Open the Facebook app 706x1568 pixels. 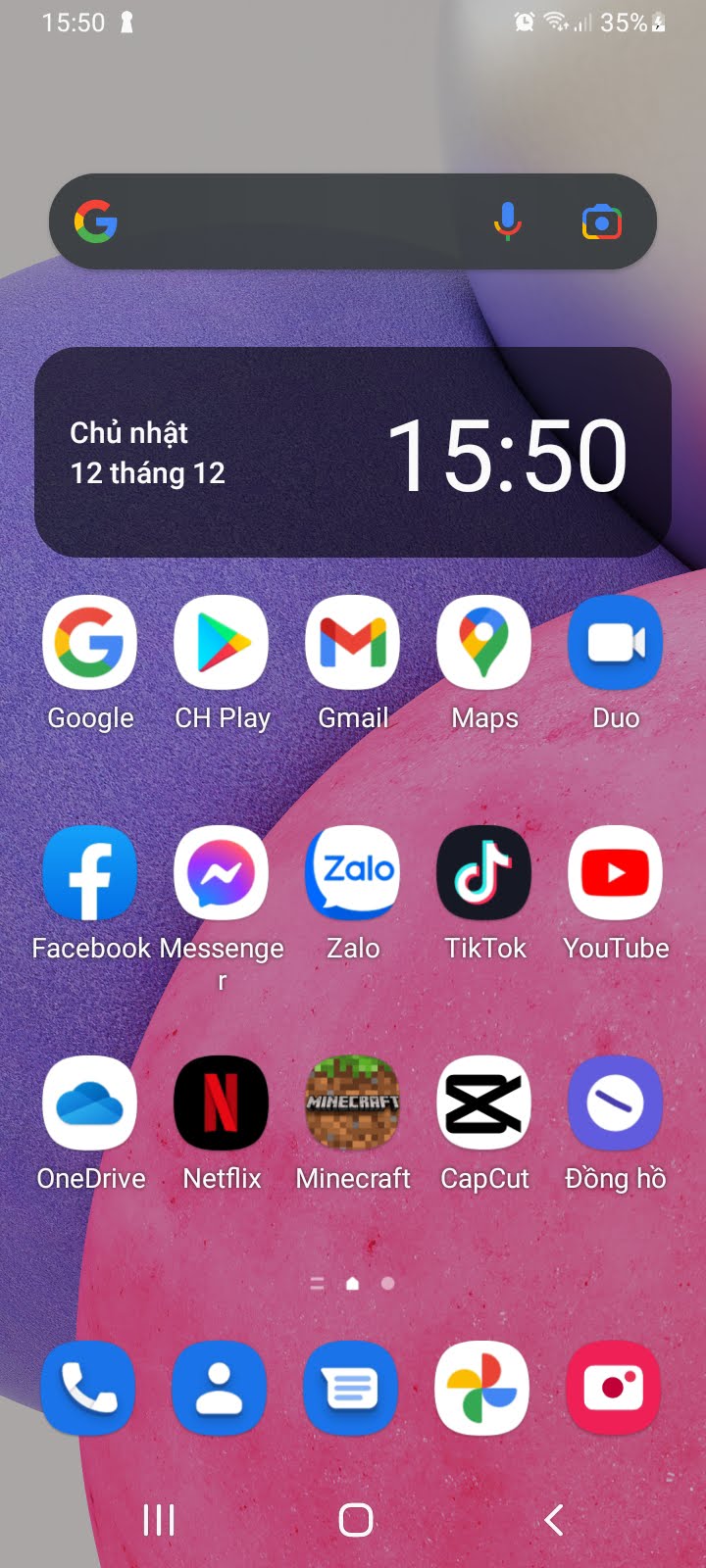[90, 872]
